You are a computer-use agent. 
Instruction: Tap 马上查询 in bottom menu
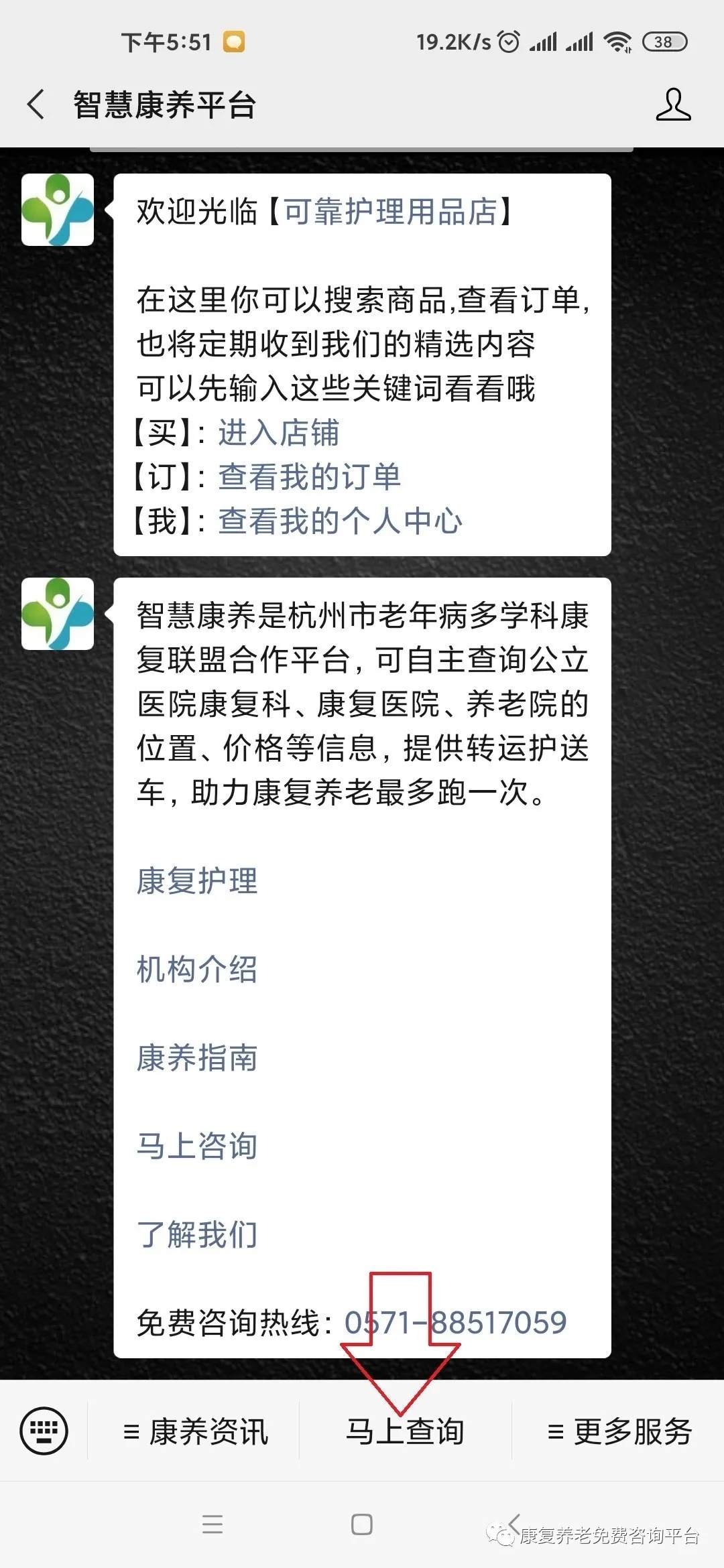(405, 1432)
